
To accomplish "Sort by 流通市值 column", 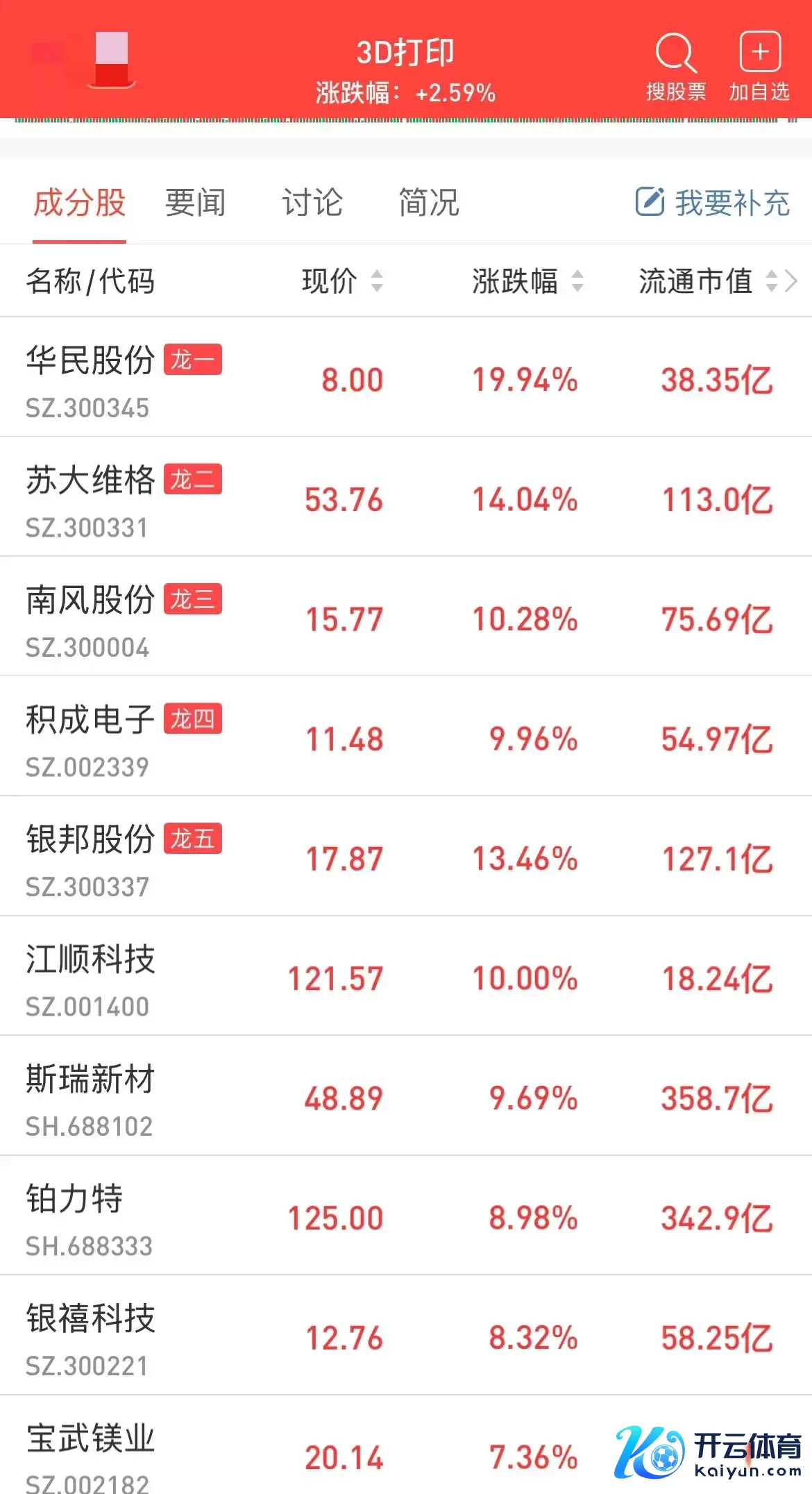I will click(x=707, y=281).
